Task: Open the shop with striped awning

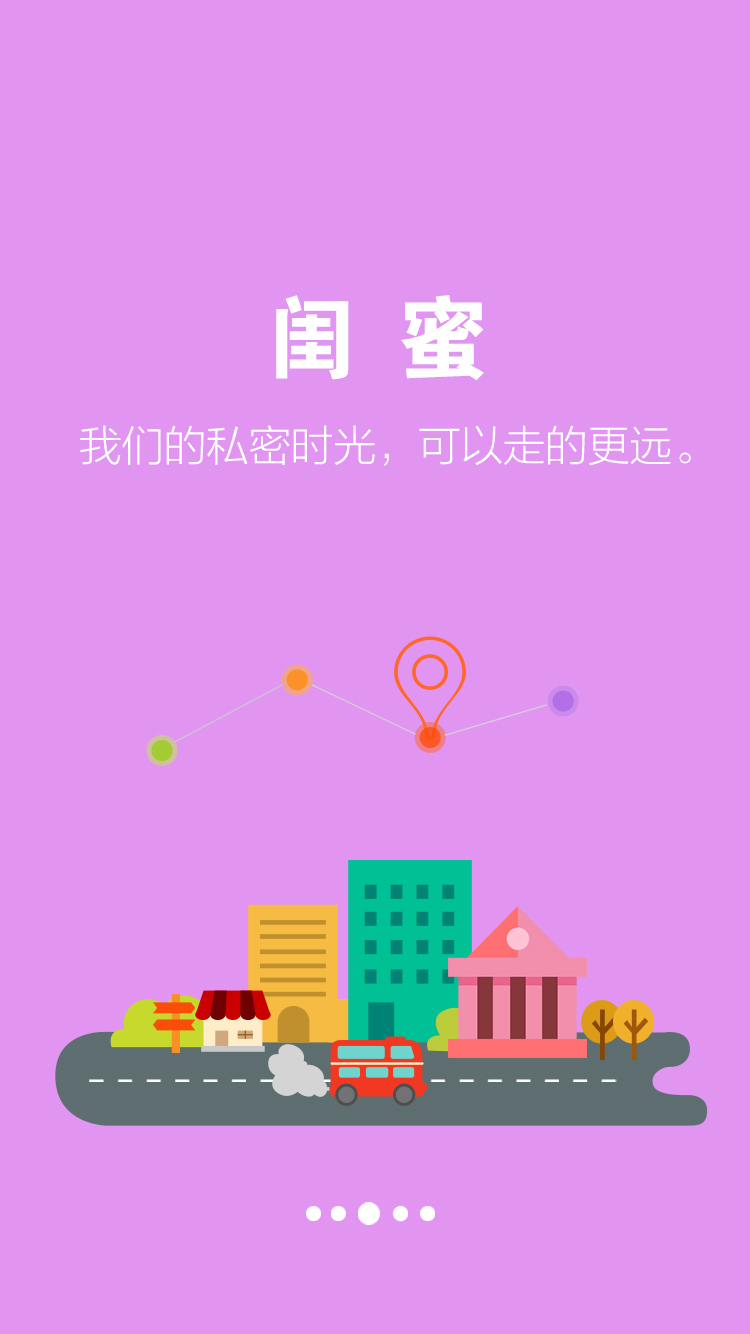Action: click(x=233, y=1020)
